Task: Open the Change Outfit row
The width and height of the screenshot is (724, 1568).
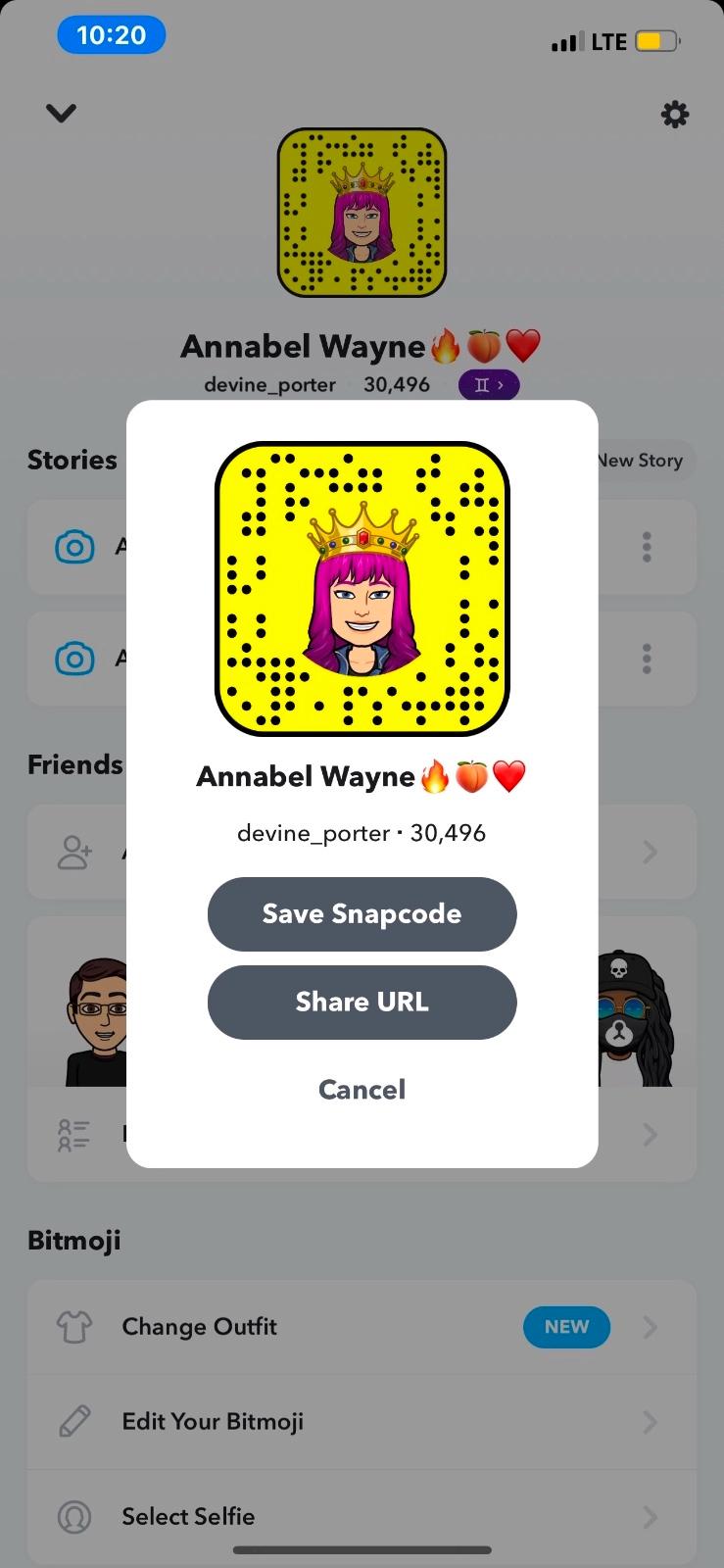Action: click(362, 1327)
